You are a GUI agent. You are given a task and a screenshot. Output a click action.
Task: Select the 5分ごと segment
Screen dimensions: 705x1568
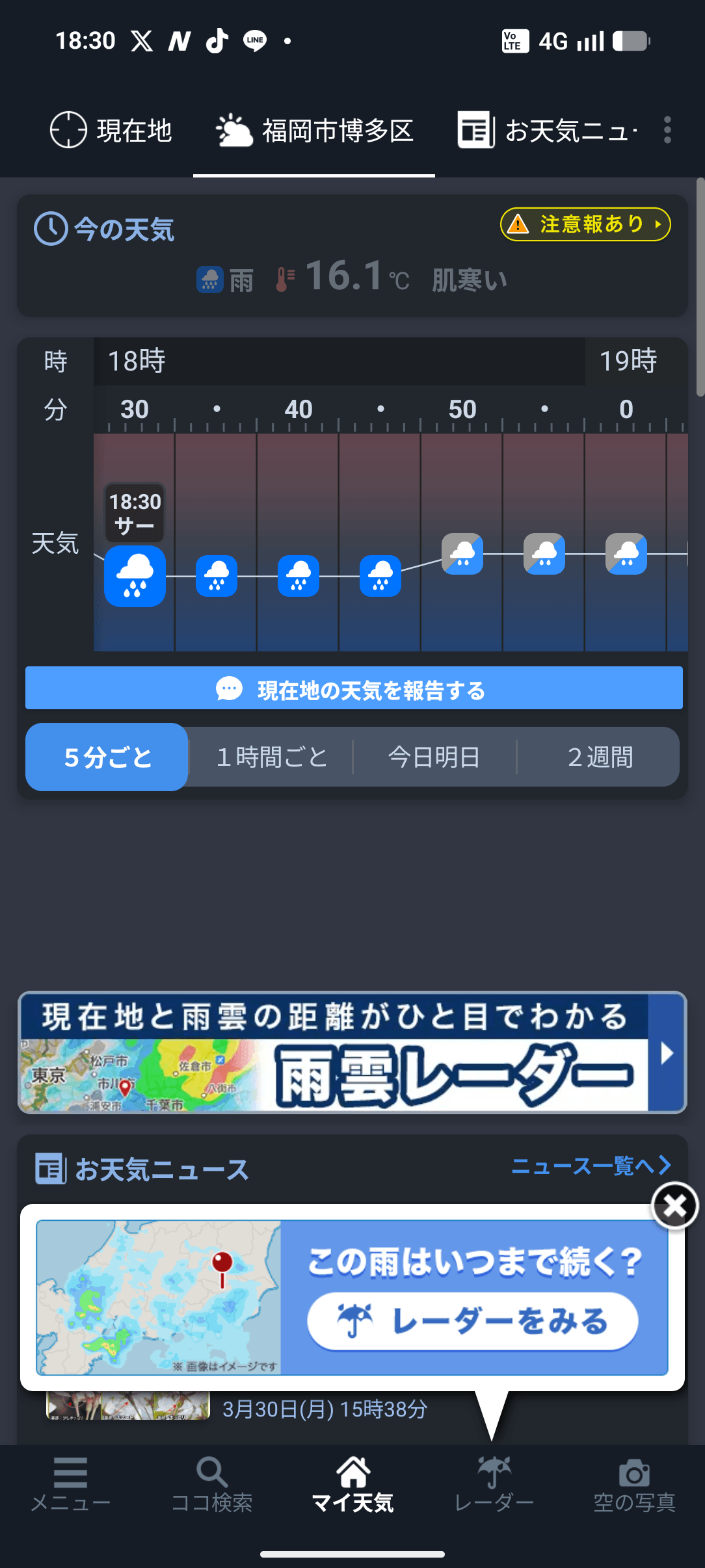(x=107, y=757)
